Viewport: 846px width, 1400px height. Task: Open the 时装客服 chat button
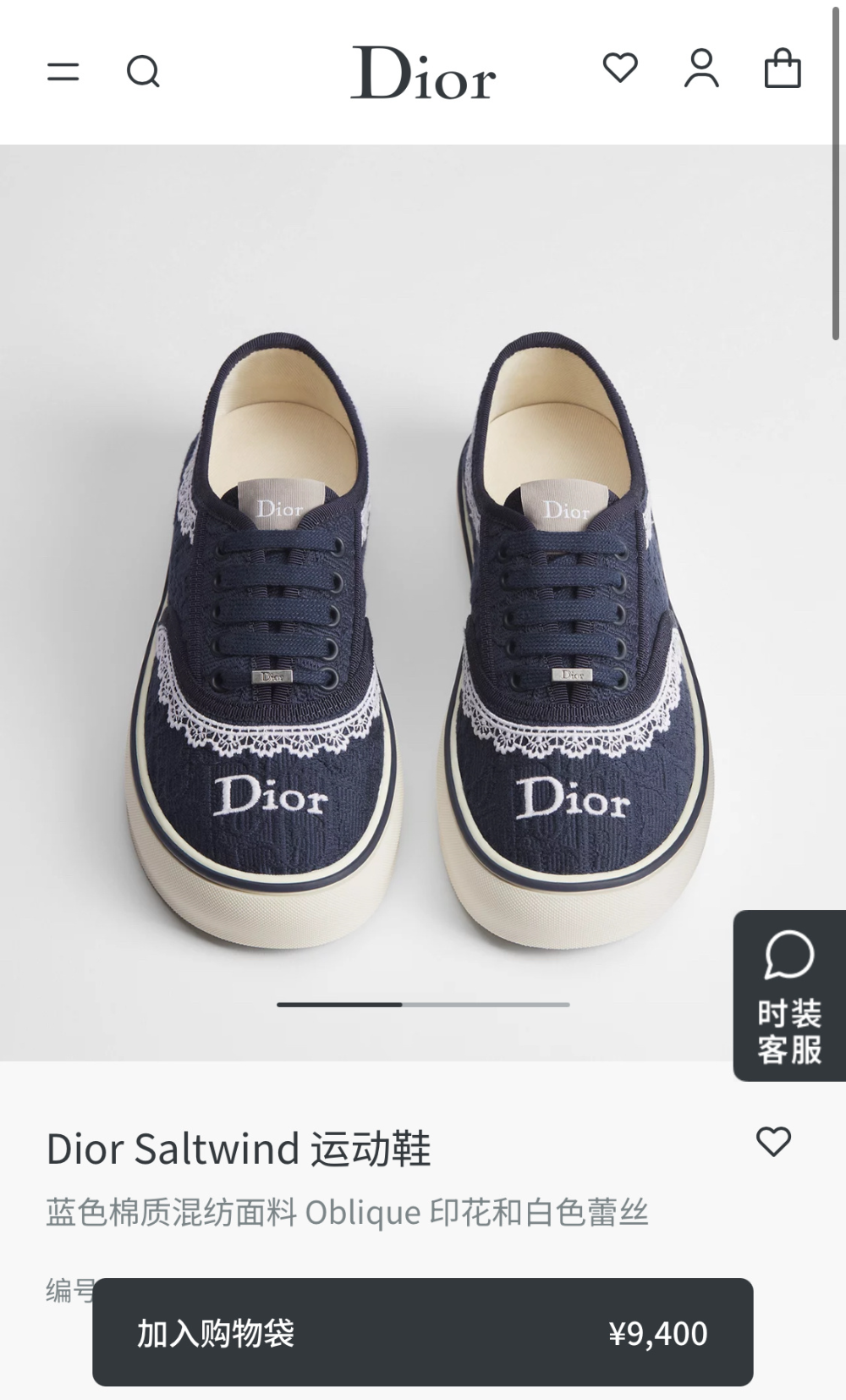[789, 995]
